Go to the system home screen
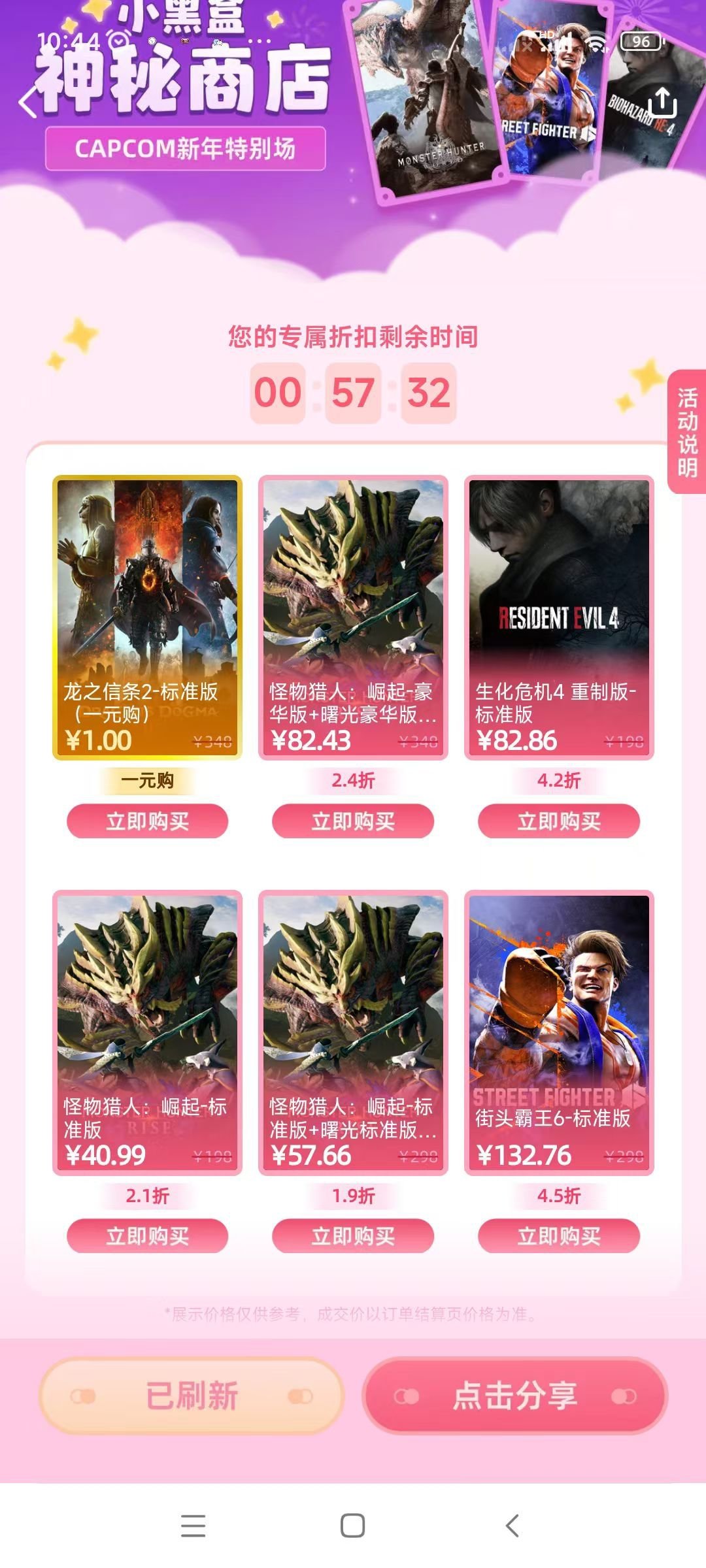The image size is (706, 1568). 353,1526
